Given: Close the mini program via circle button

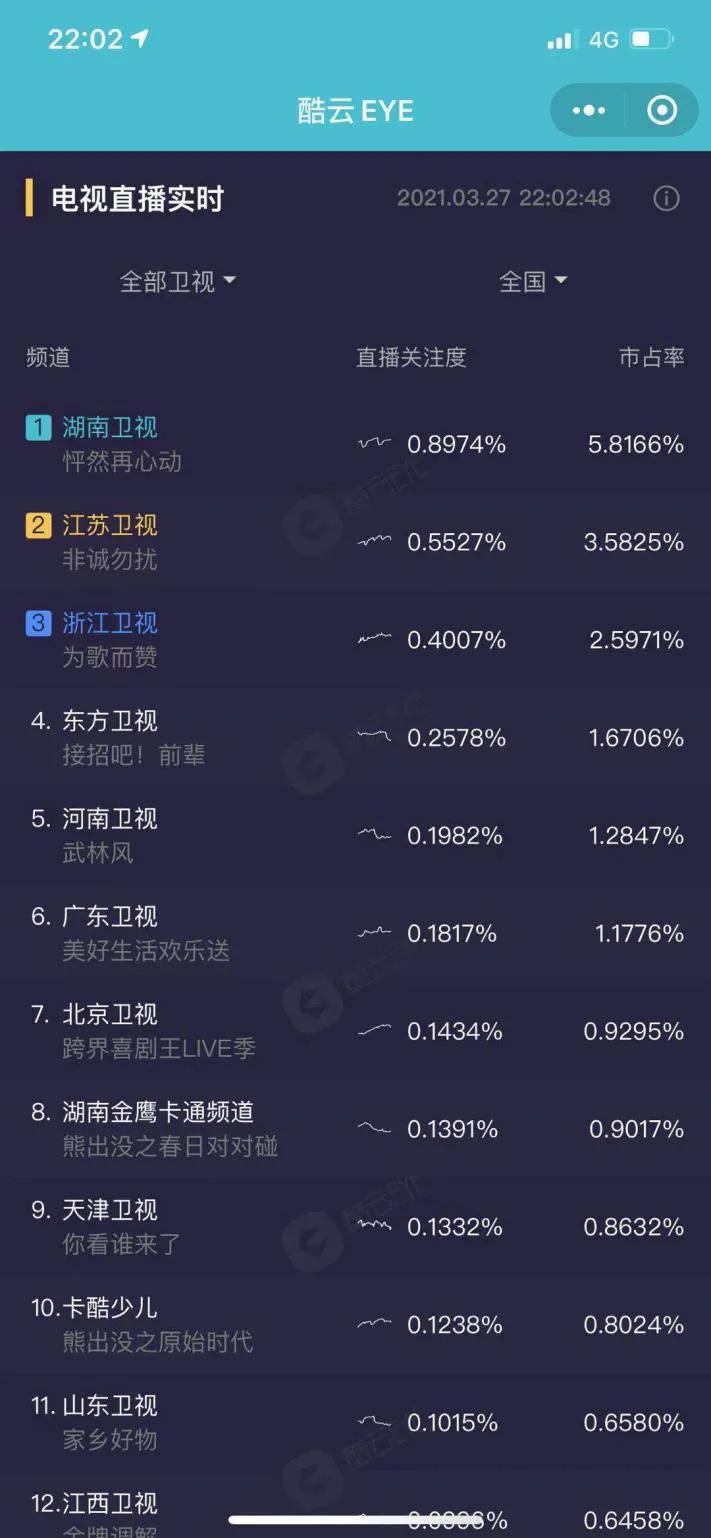Looking at the screenshot, I should [x=662, y=110].
